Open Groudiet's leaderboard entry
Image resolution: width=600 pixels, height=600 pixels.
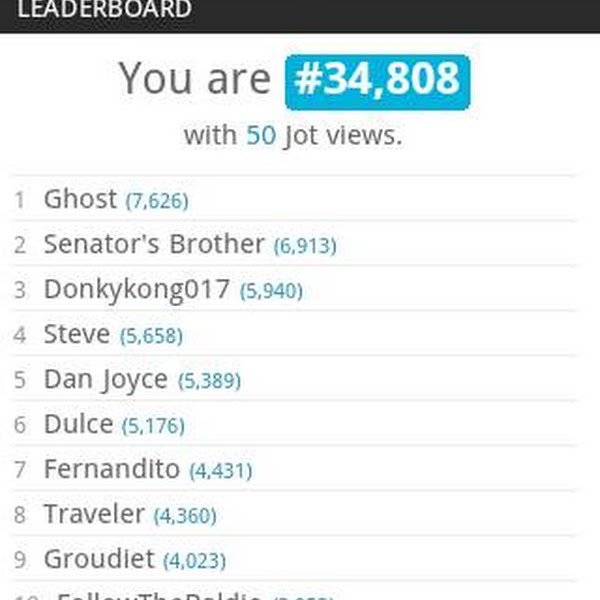pyautogui.click(x=99, y=560)
